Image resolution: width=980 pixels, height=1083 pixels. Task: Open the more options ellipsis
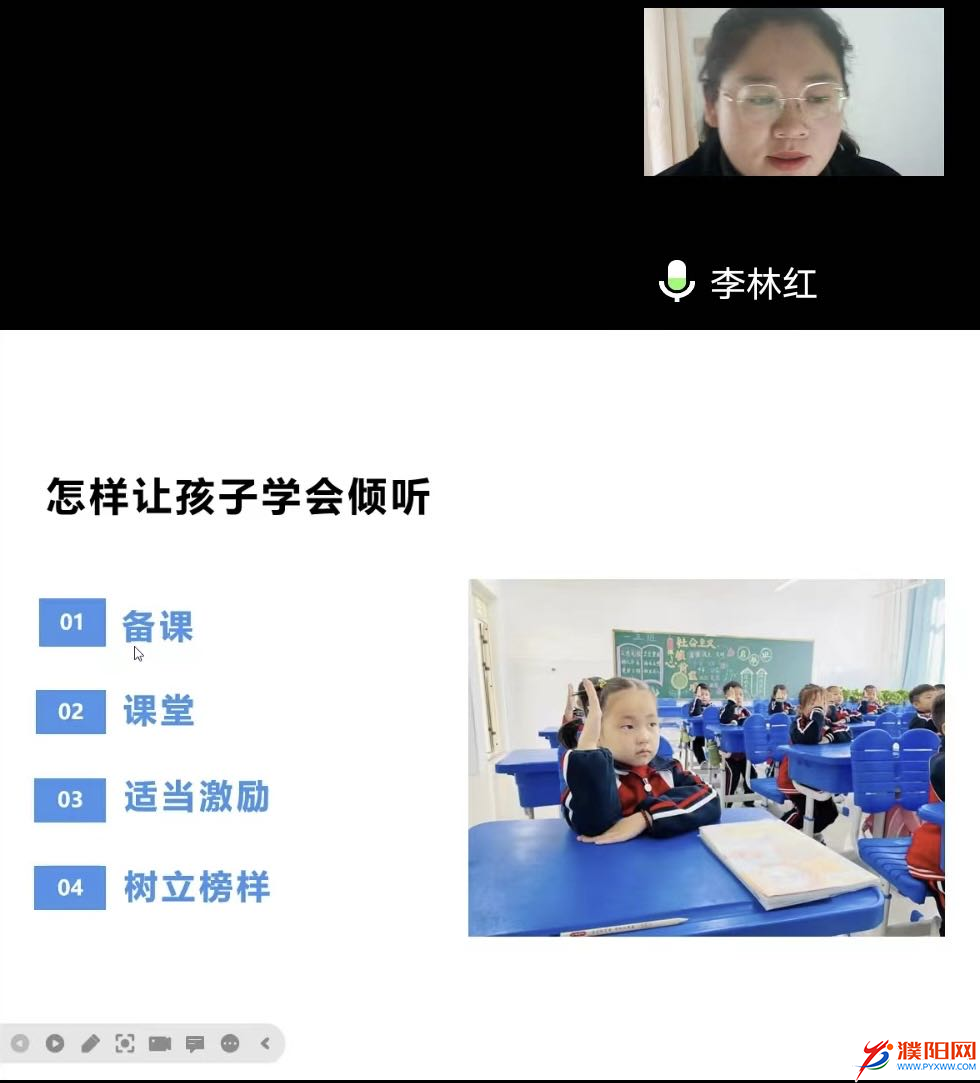click(230, 1044)
